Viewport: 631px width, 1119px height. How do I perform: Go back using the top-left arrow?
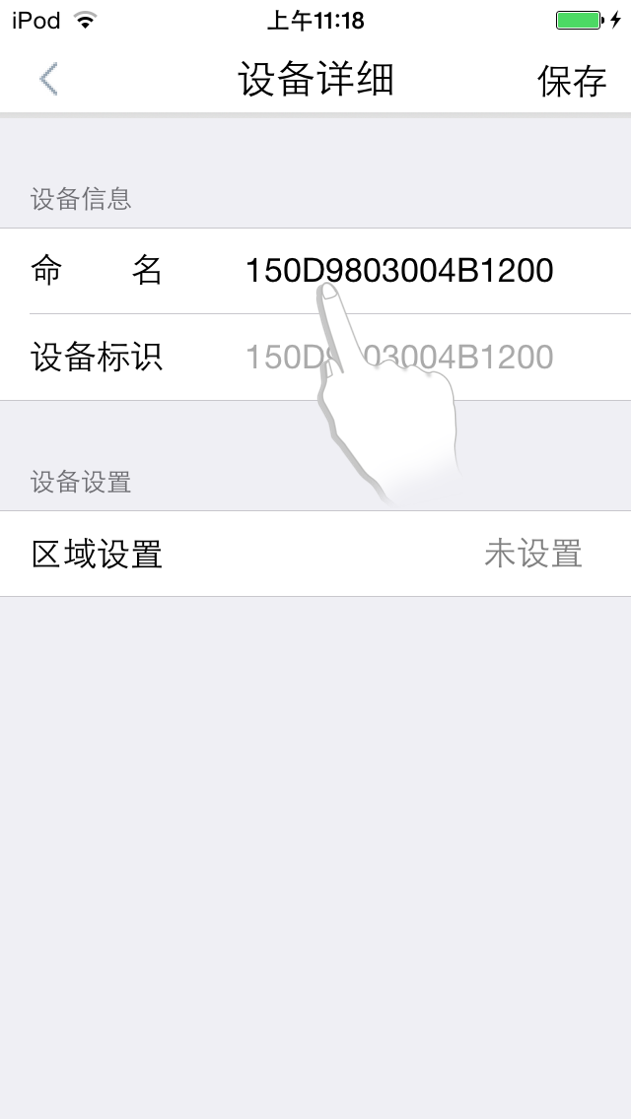pos(49,79)
